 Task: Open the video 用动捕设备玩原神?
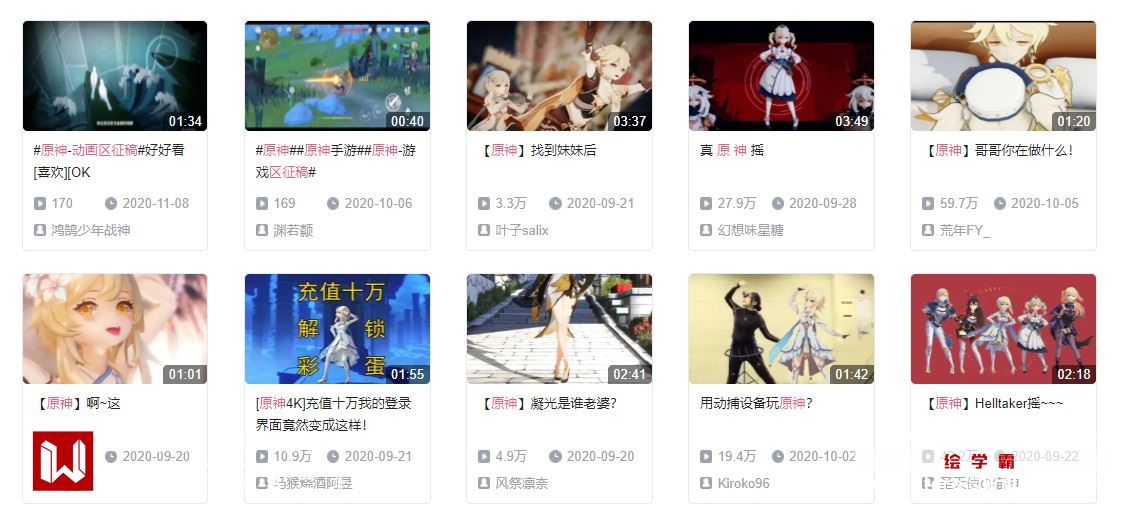tap(781, 329)
